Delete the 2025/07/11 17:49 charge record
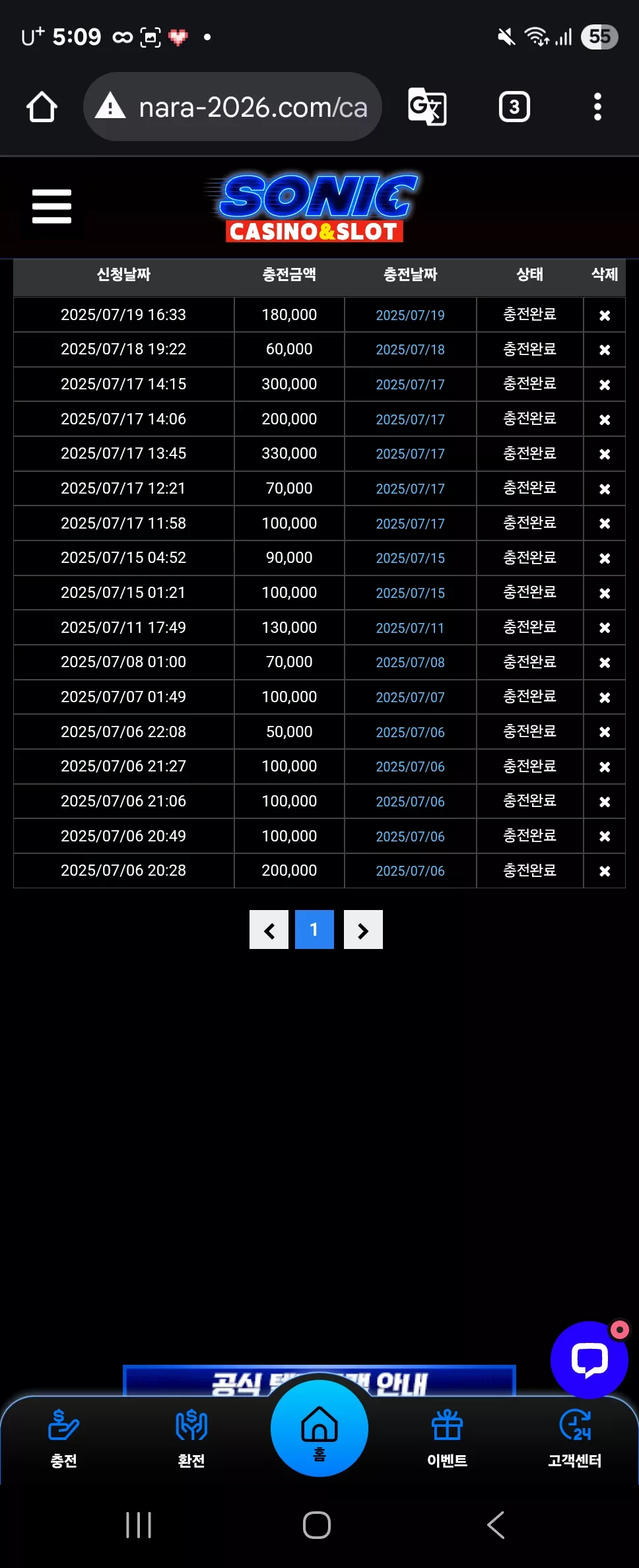The width and height of the screenshot is (639, 1568). coord(605,628)
